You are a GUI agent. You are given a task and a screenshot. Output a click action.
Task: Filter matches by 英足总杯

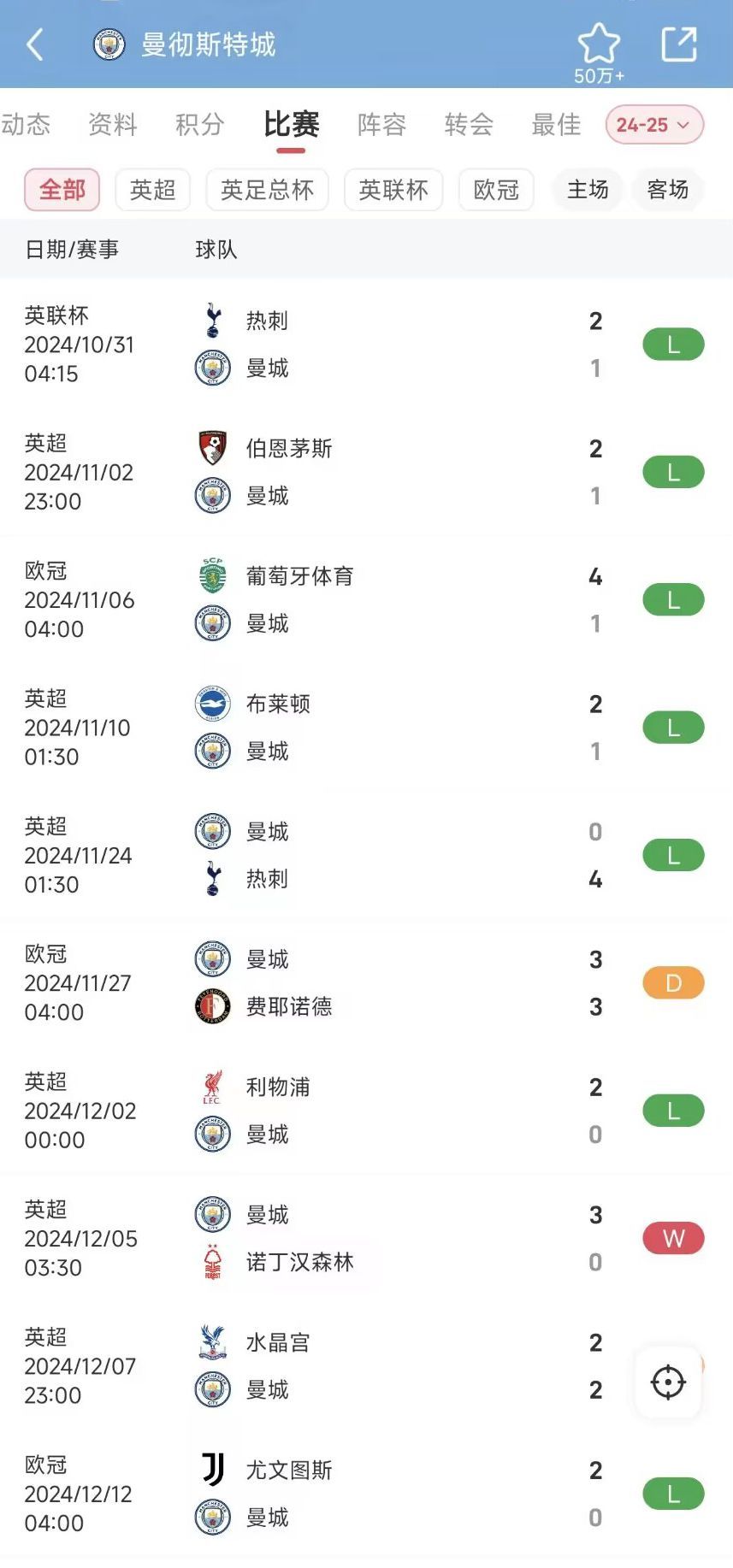(267, 190)
